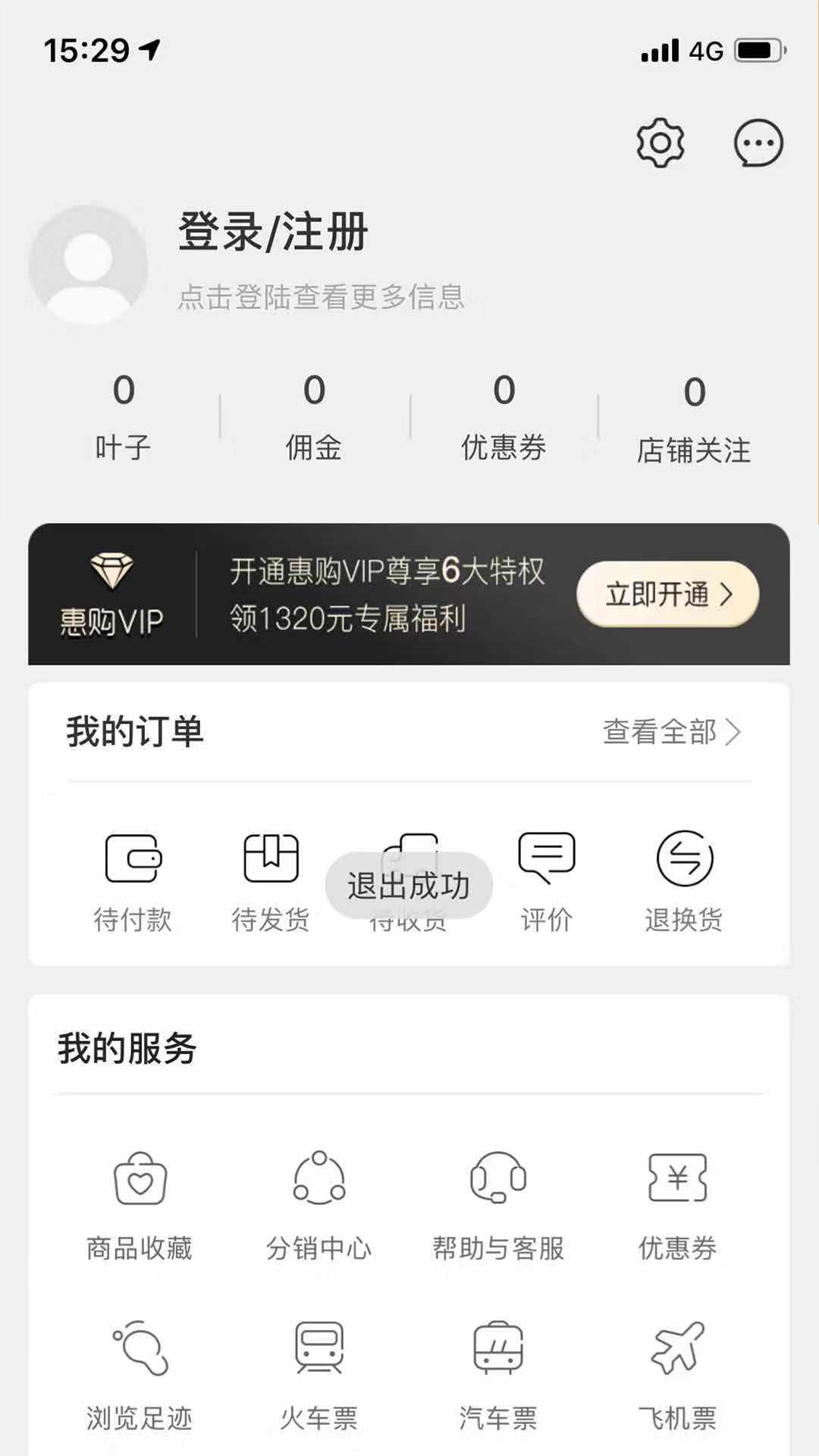View 佣金 commission
Image resolution: width=819 pixels, height=1456 pixels.
313,417
